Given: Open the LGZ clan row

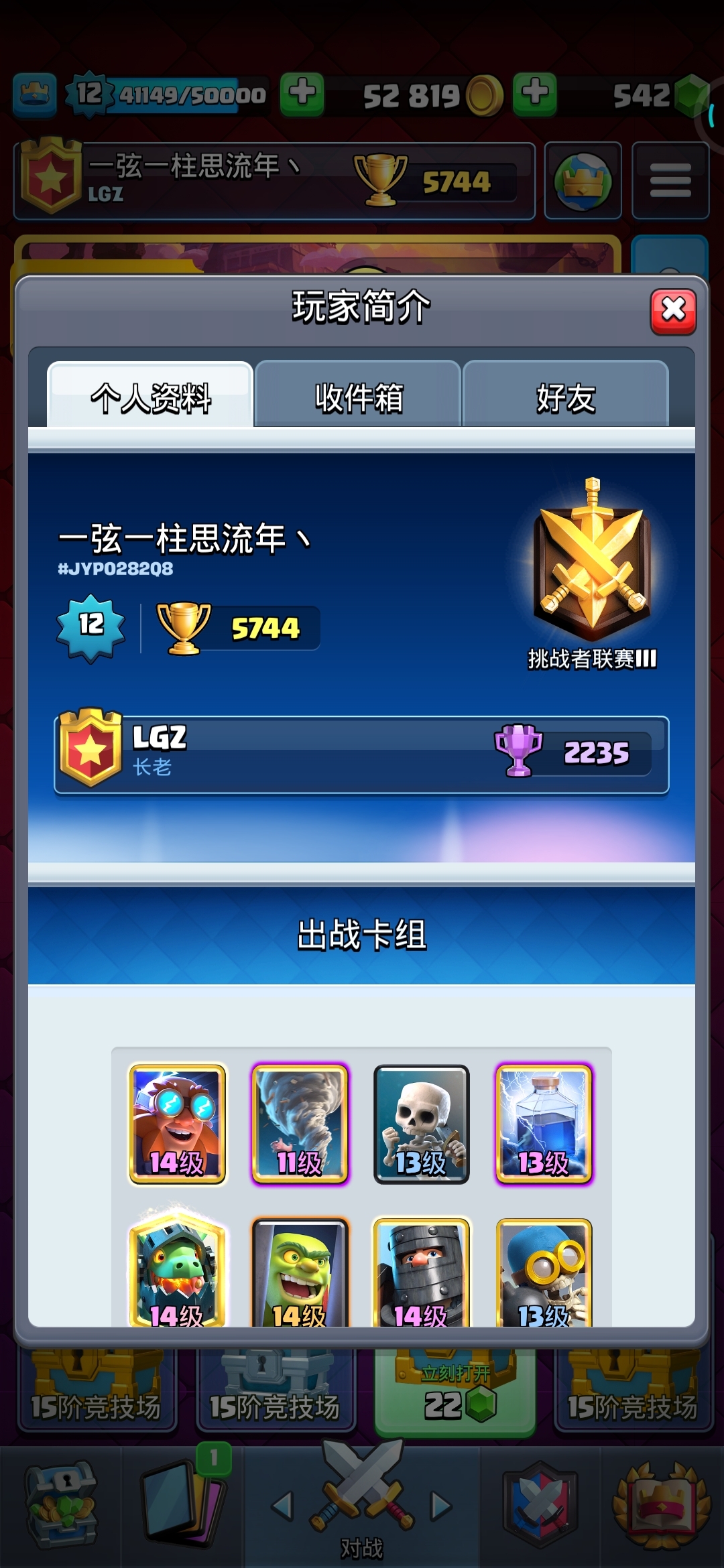Looking at the screenshot, I should pyautogui.click(x=361, y=755).
